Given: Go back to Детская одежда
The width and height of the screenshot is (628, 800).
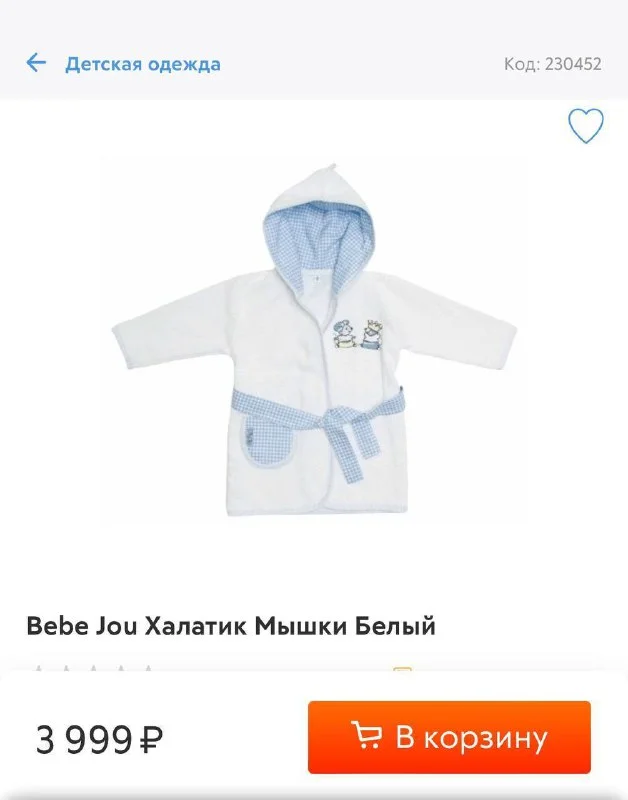Looking at the screenshot, I should pyautogui.click(x=36, y=64).
